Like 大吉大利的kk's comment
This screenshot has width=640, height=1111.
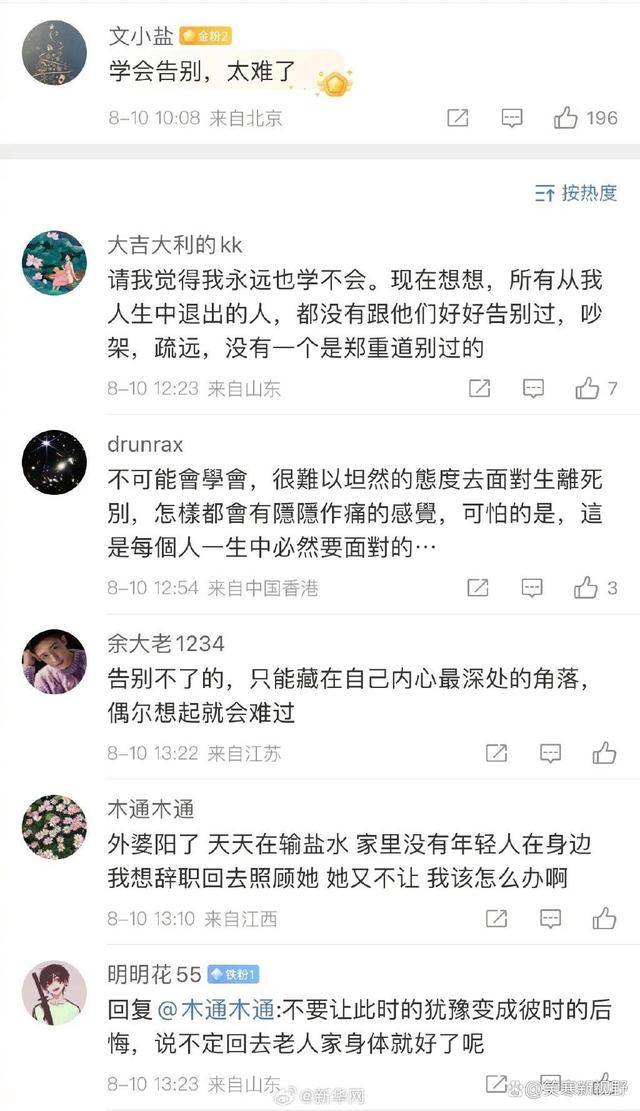[x=588, y=388]
